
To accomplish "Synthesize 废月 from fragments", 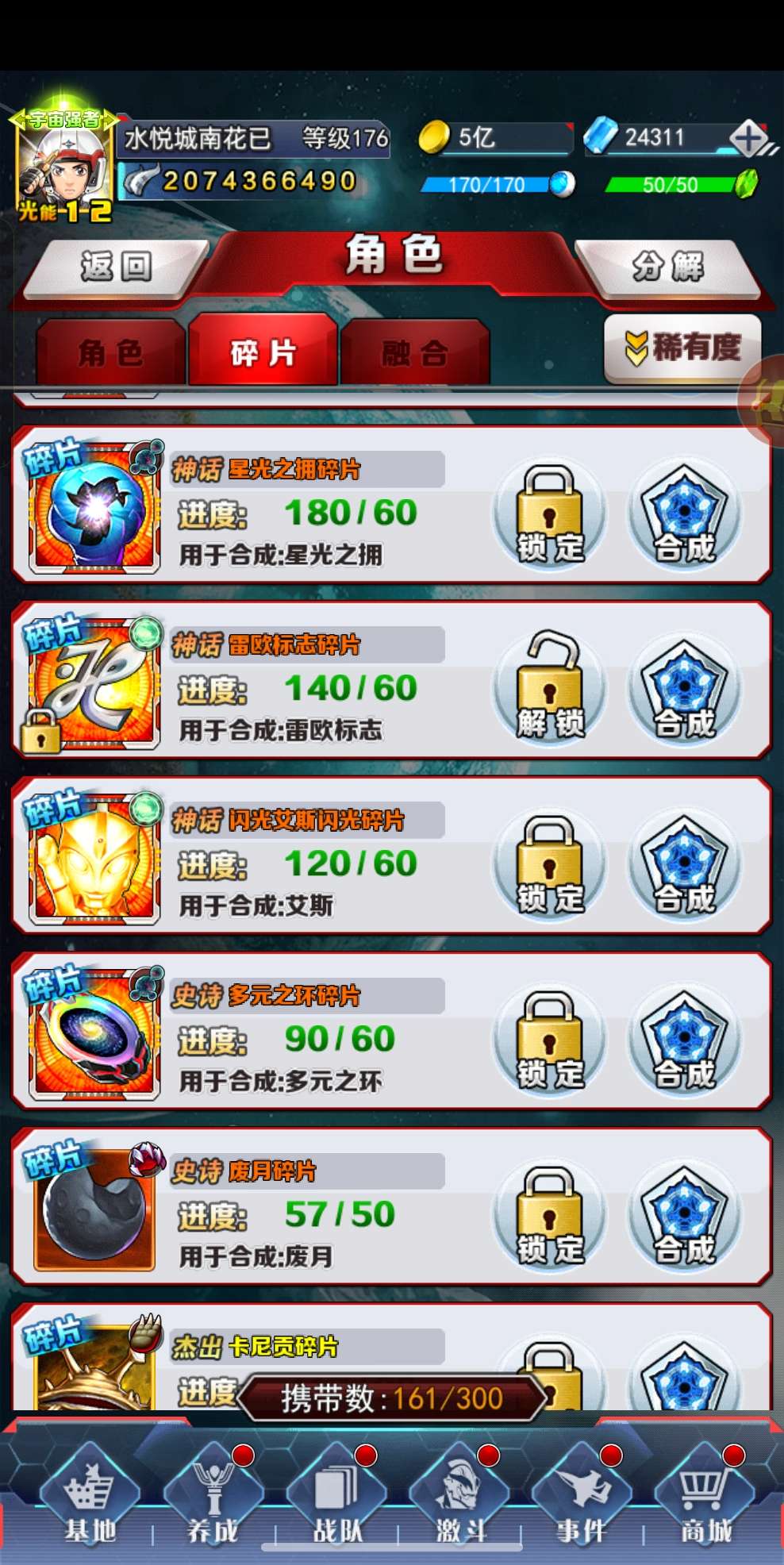I will 684,1215.
